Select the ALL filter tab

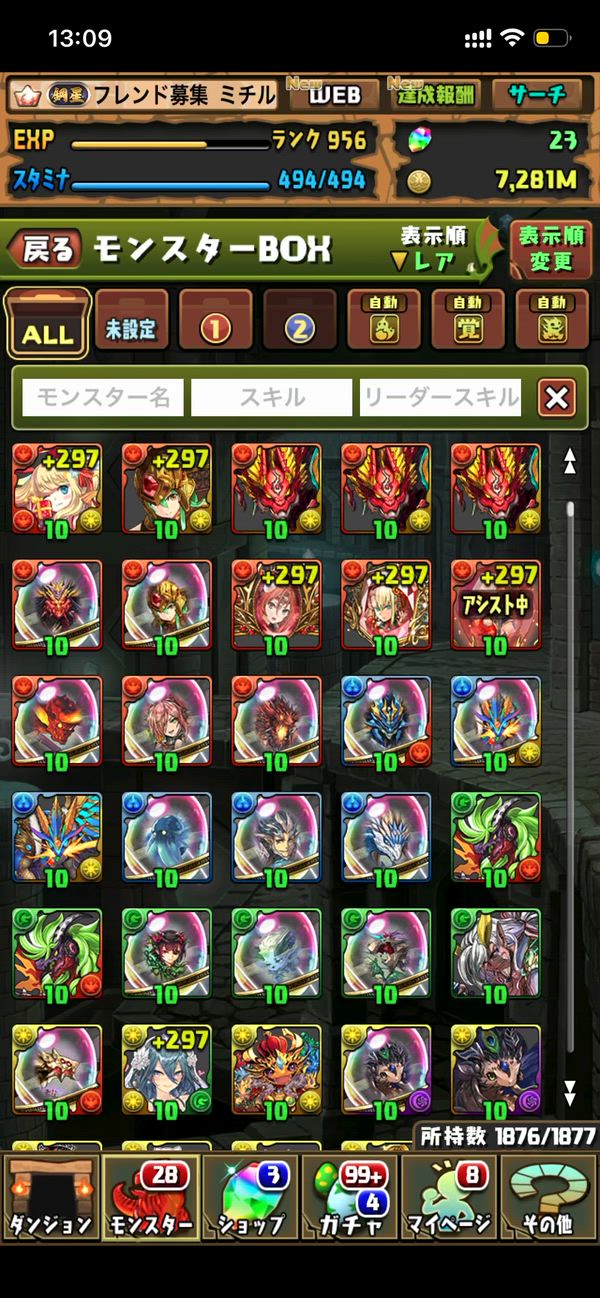click(x=48, y=324)
